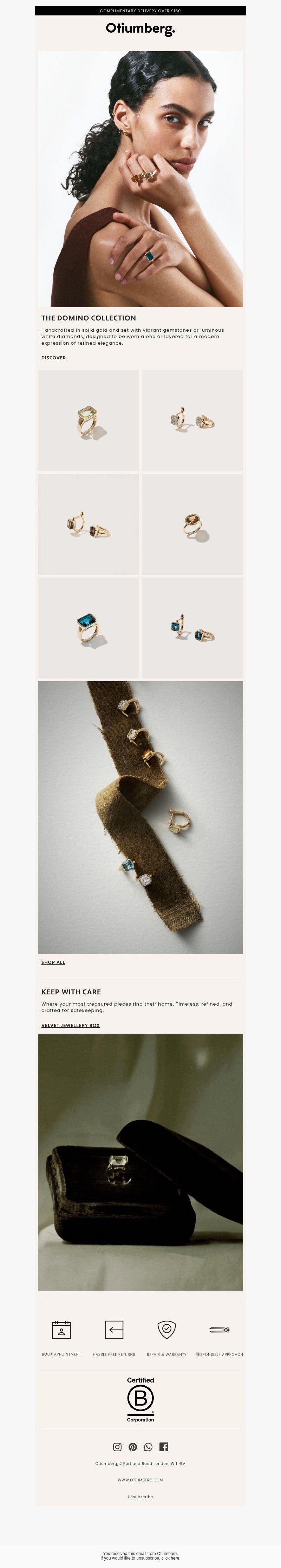Tap the Shop All link
281x1568 pixels.
[x=53, y=962]
